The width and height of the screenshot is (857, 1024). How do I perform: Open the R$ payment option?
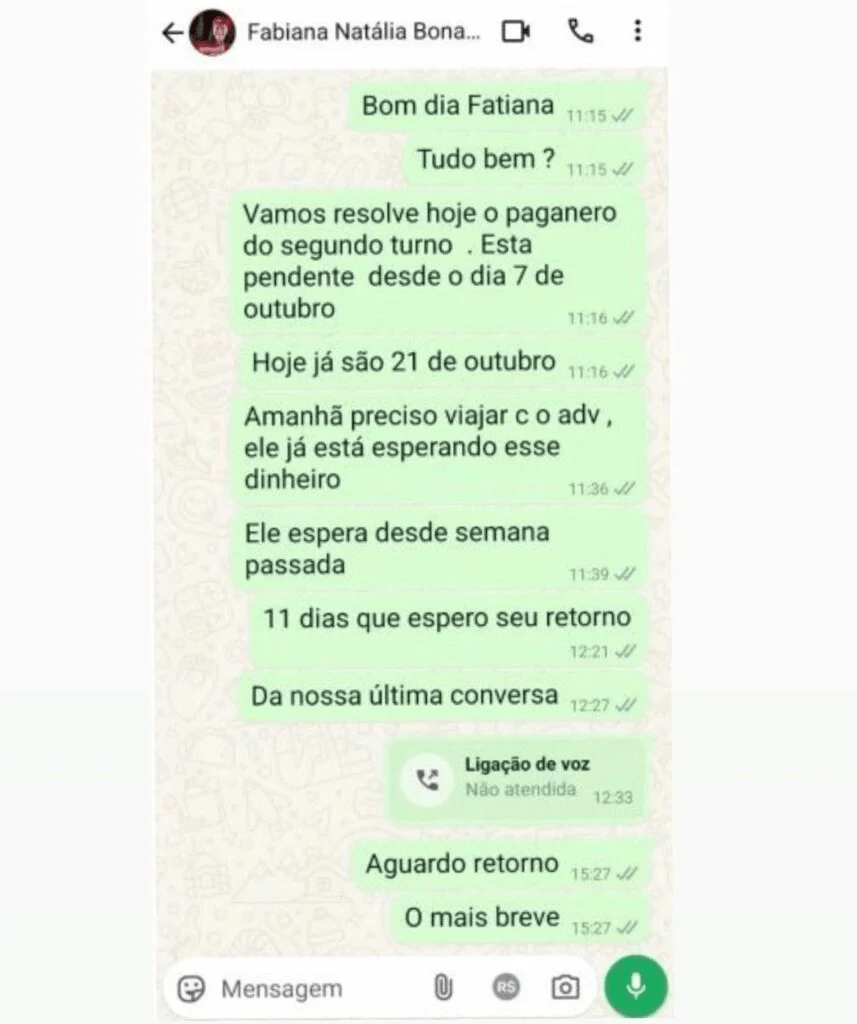click(506, 988)
